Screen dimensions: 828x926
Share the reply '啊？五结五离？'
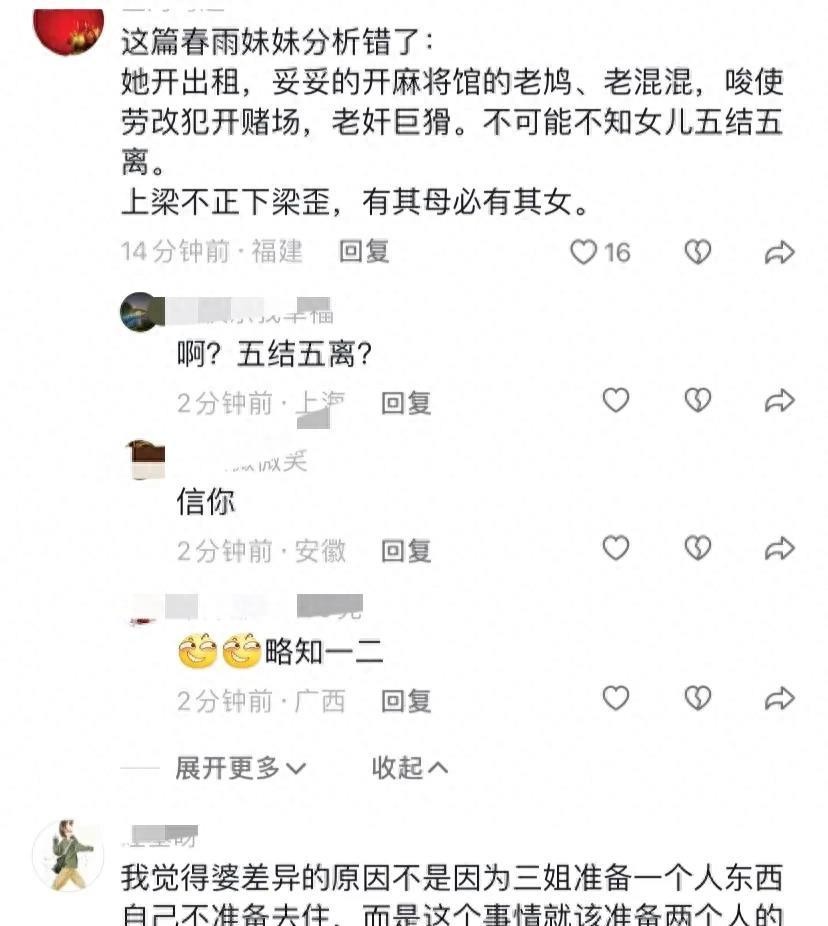[x=779, y=401]
